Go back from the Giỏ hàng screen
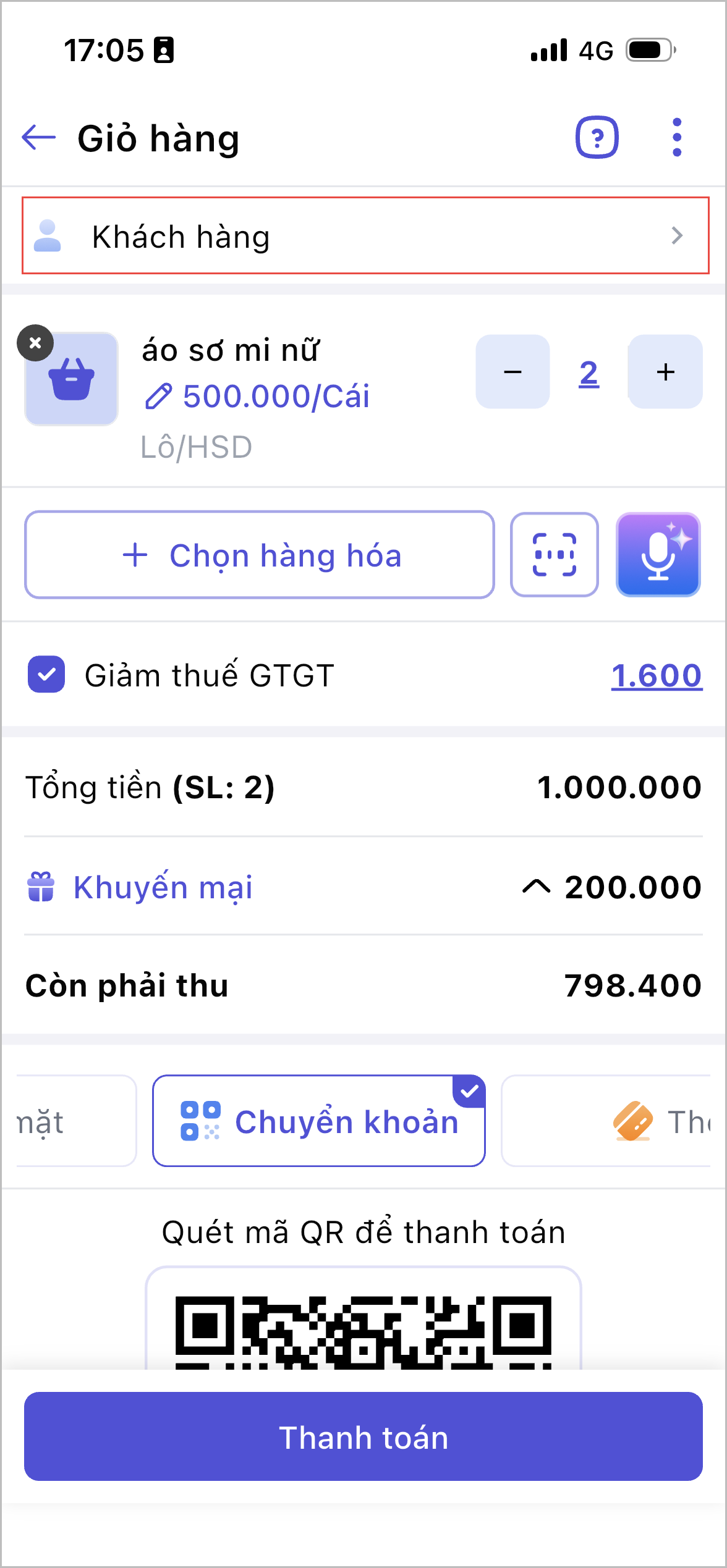The width and height of the screenshot is (727, 1568). tap(38, 137)
